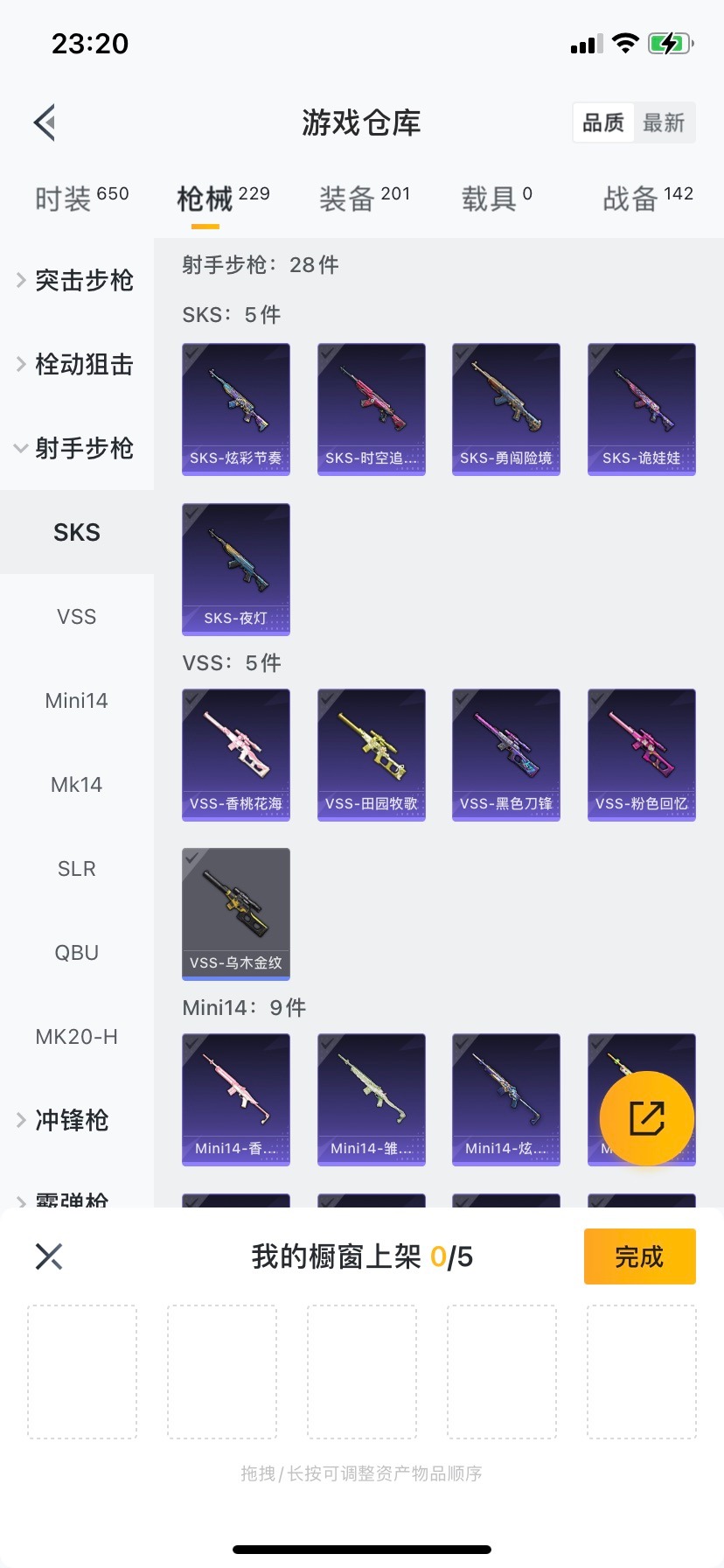The height and width of the screenshot is (1568, 724).
Task: Expand the 栓动狙击 category
Action: [x=77, y=364]
